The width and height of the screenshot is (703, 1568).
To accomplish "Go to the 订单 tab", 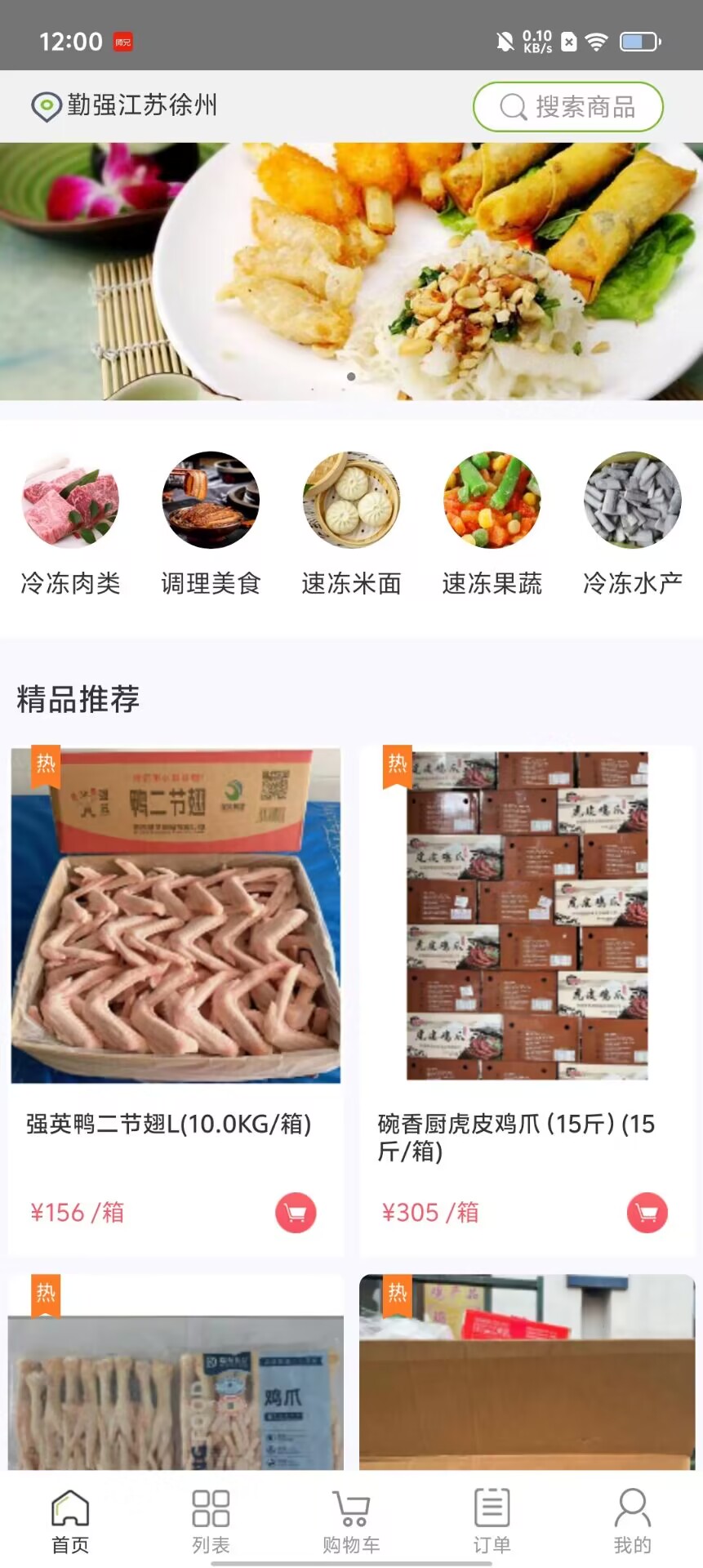I will coord(492,1521).
